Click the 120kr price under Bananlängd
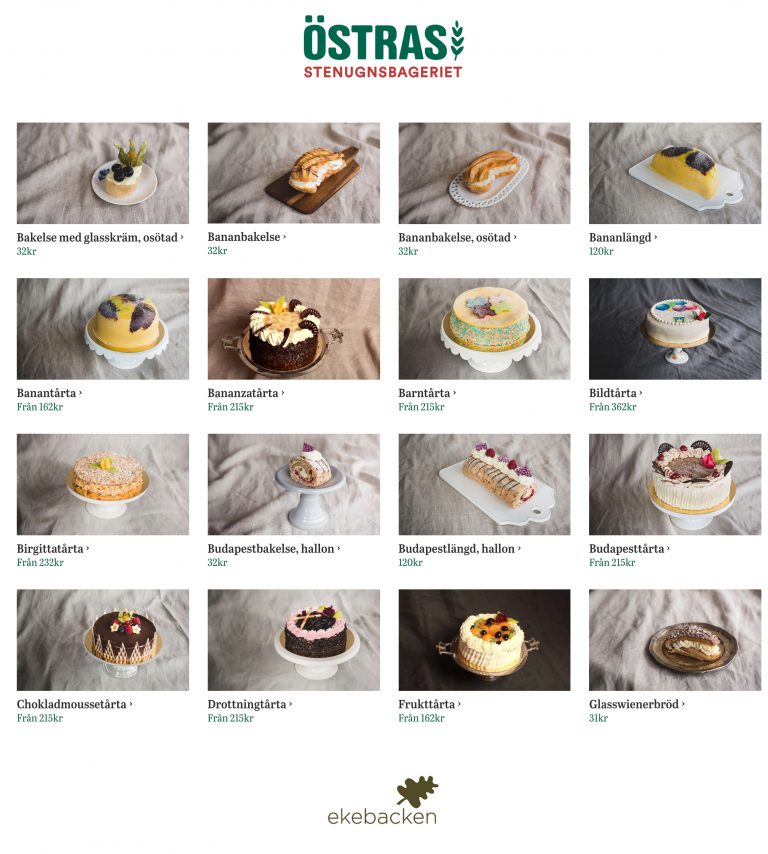Viewport: 768px width, 854px height. pos(601,250)
